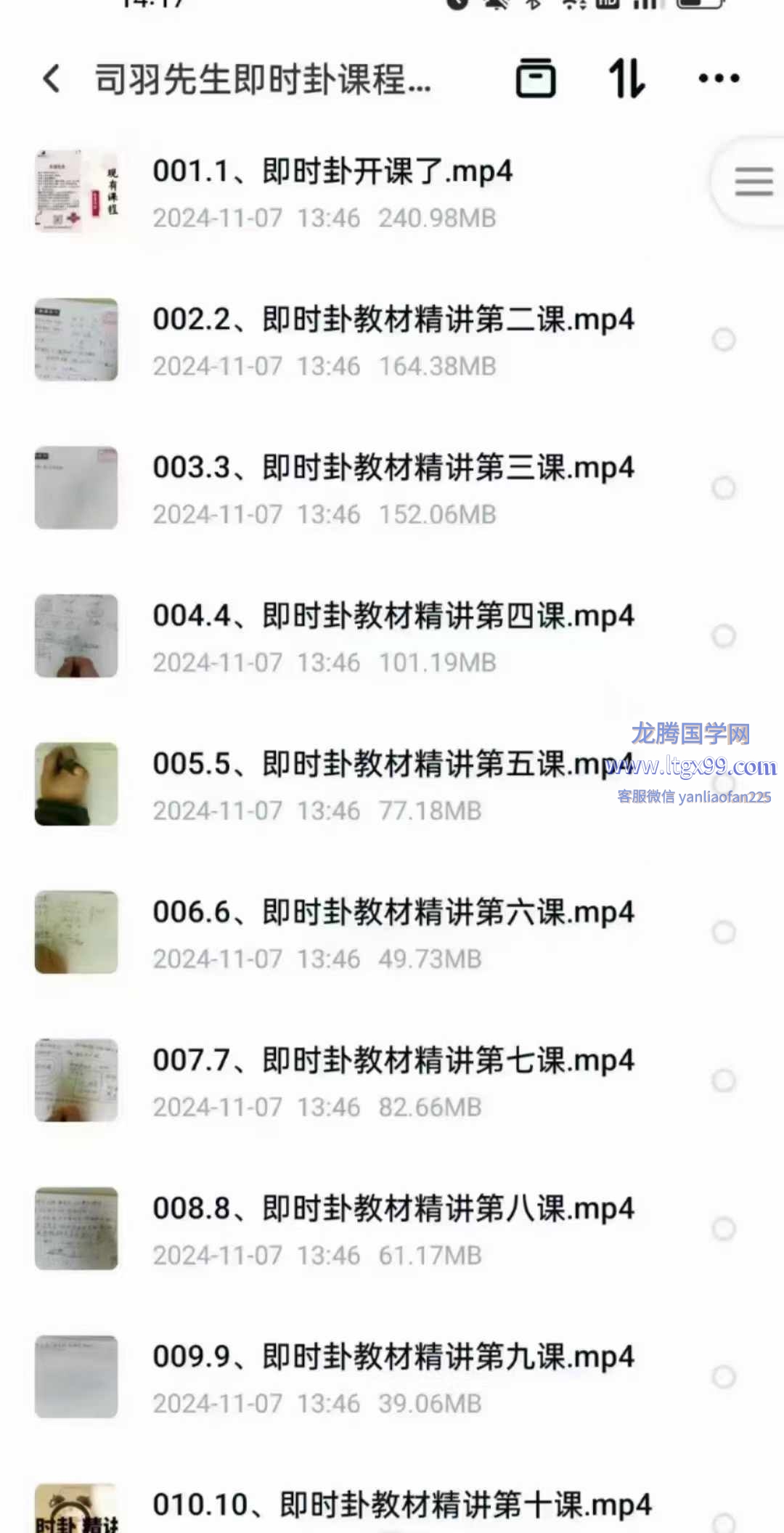Go back from the course folder
This screenshot has height=1533, width=784.
point(52,78)
